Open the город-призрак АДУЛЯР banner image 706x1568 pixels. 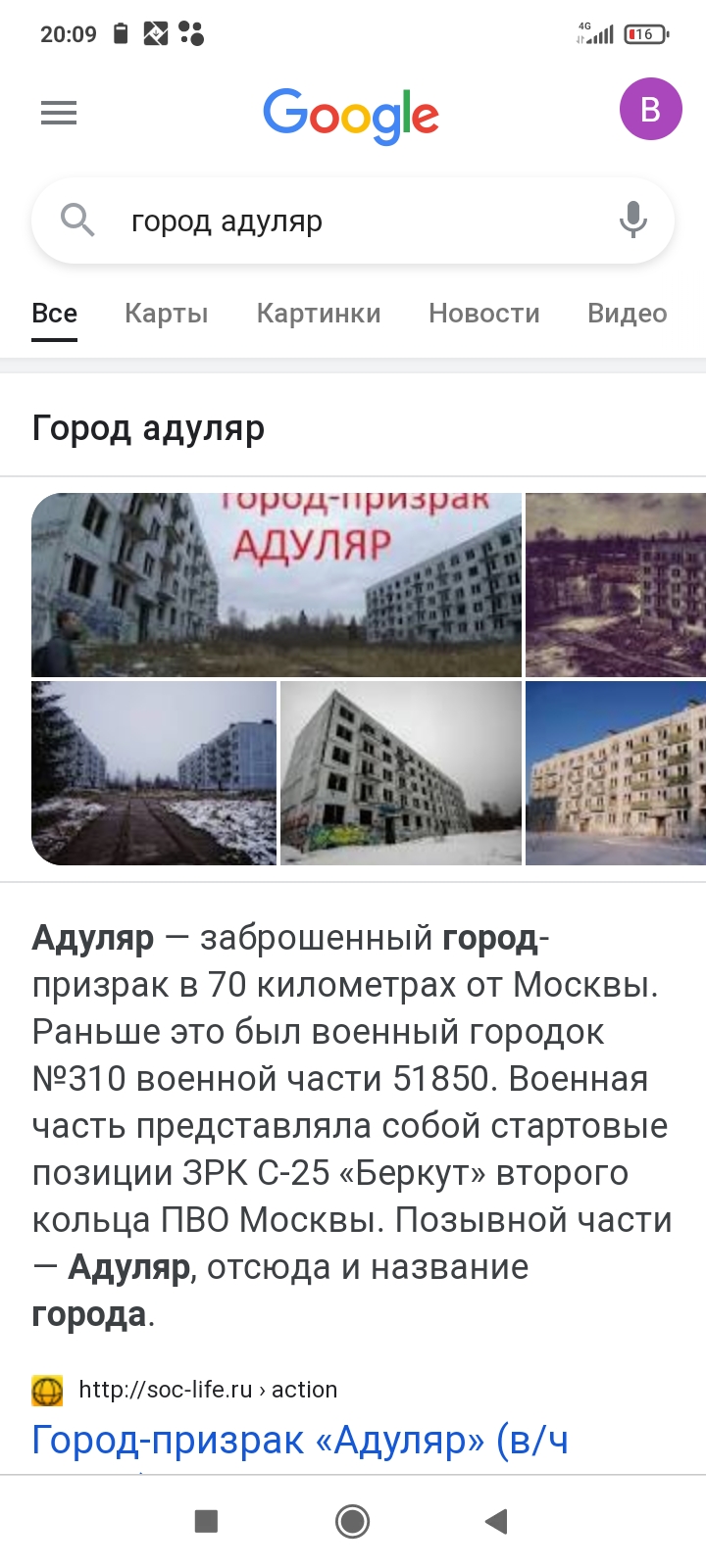click(x=277, y=584)
